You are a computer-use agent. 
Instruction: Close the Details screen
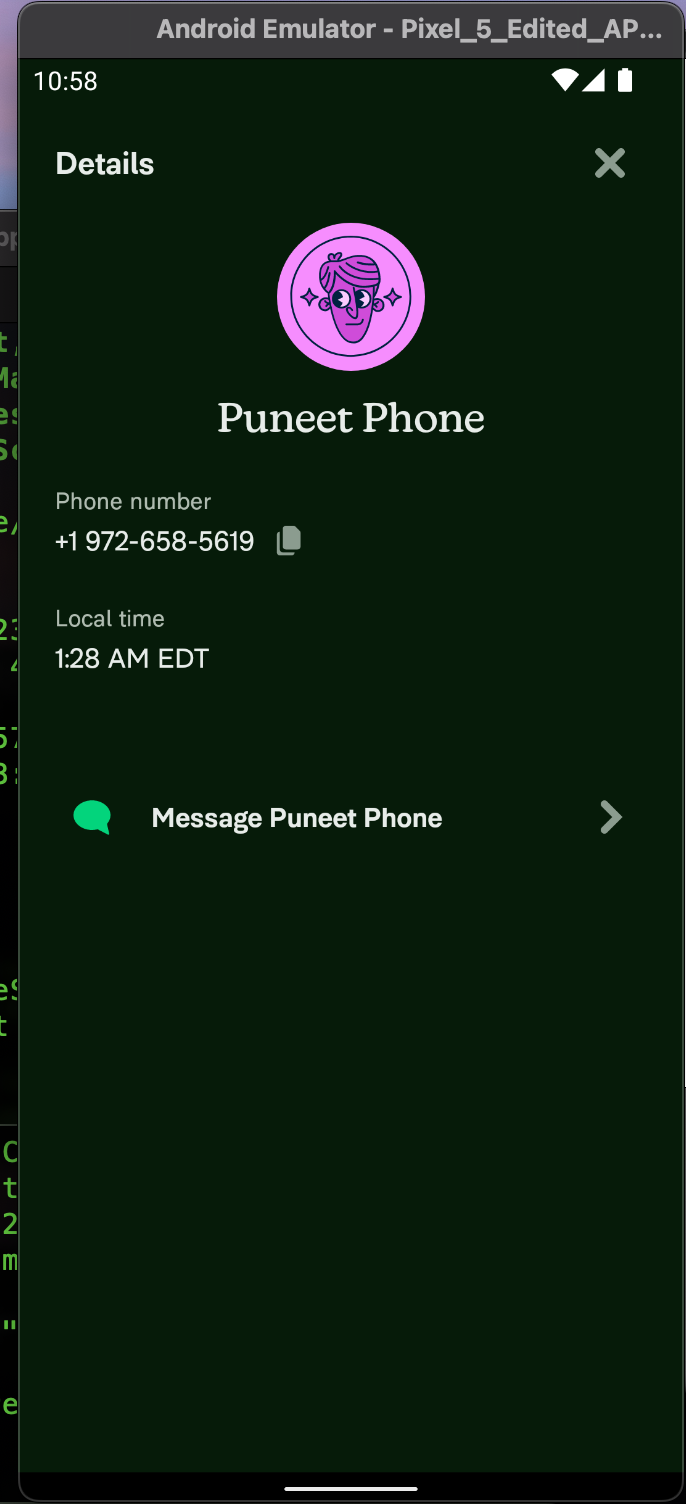609,163
